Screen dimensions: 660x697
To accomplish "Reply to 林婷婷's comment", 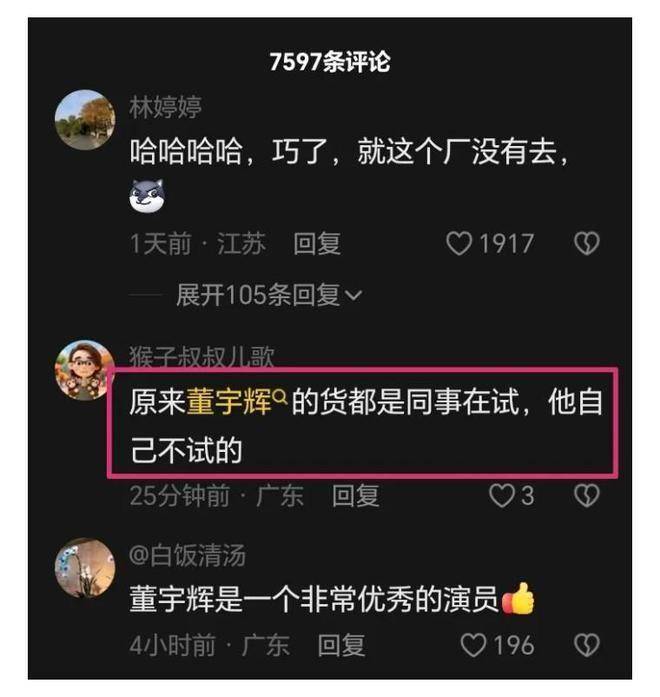I will pyautogui.click(x=317, y=243).
